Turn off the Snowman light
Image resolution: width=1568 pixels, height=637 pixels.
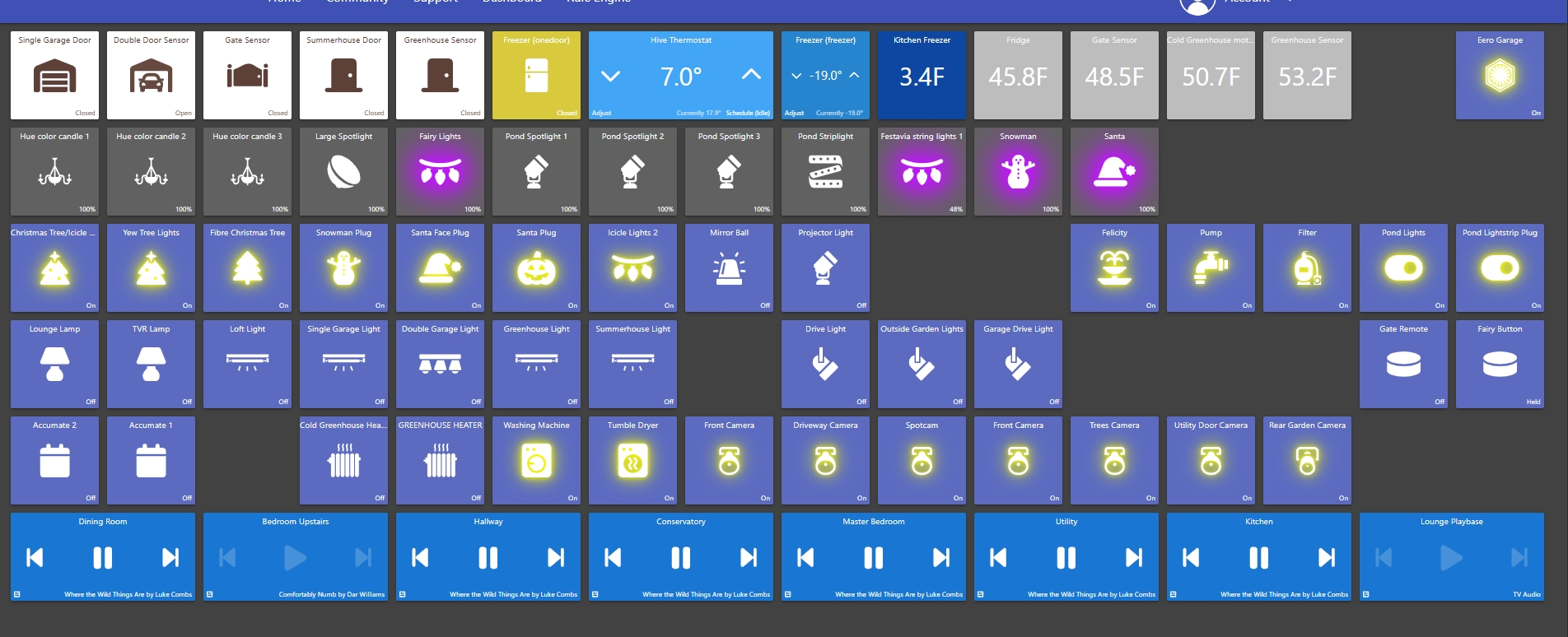pos(1018,172)
